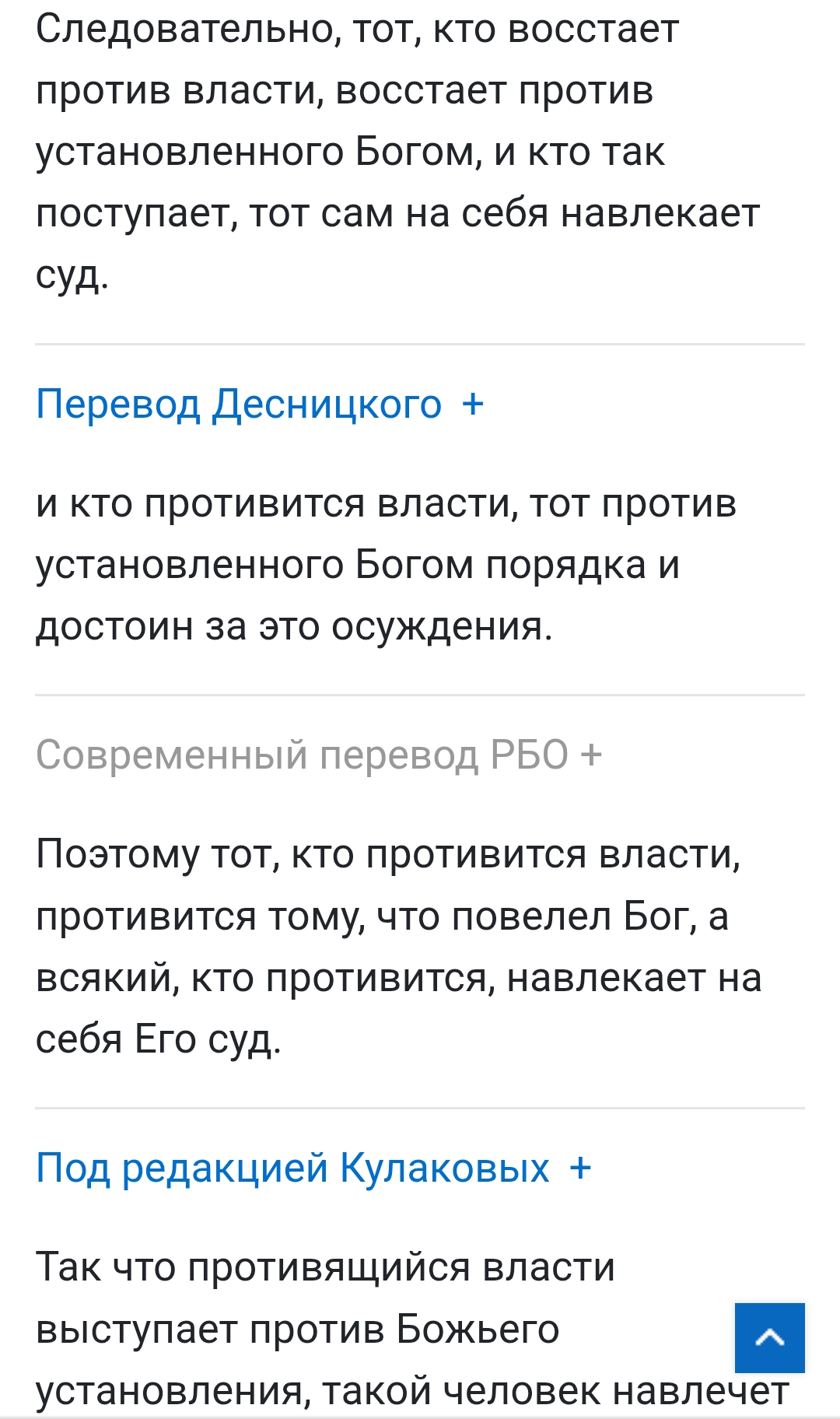This screenshot has height=1419, width=840.
Task: Open the Перевод Десницкого translation link
Action: (239, 405)
